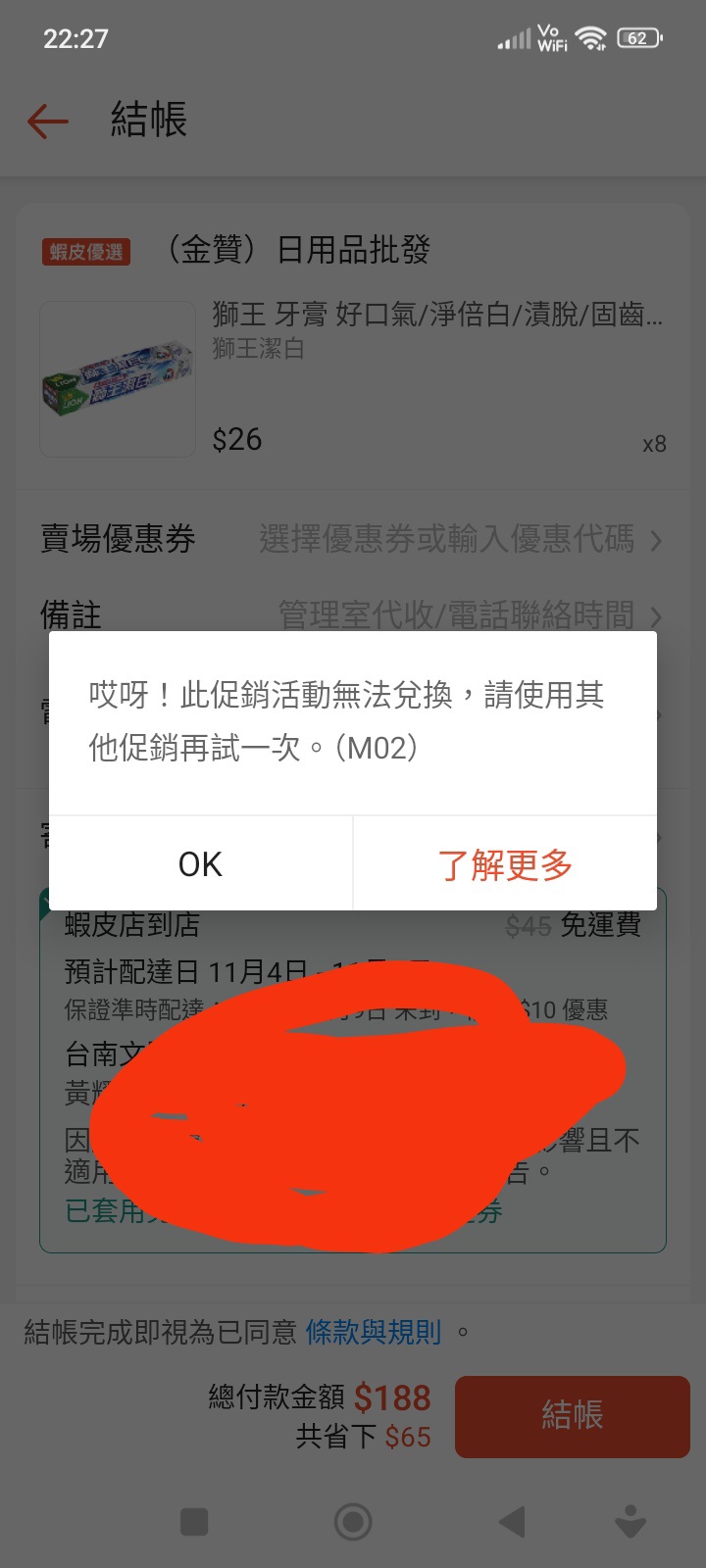Go back from the 結帳 page
706x1568 pixels.
click(x=47, y=122)
